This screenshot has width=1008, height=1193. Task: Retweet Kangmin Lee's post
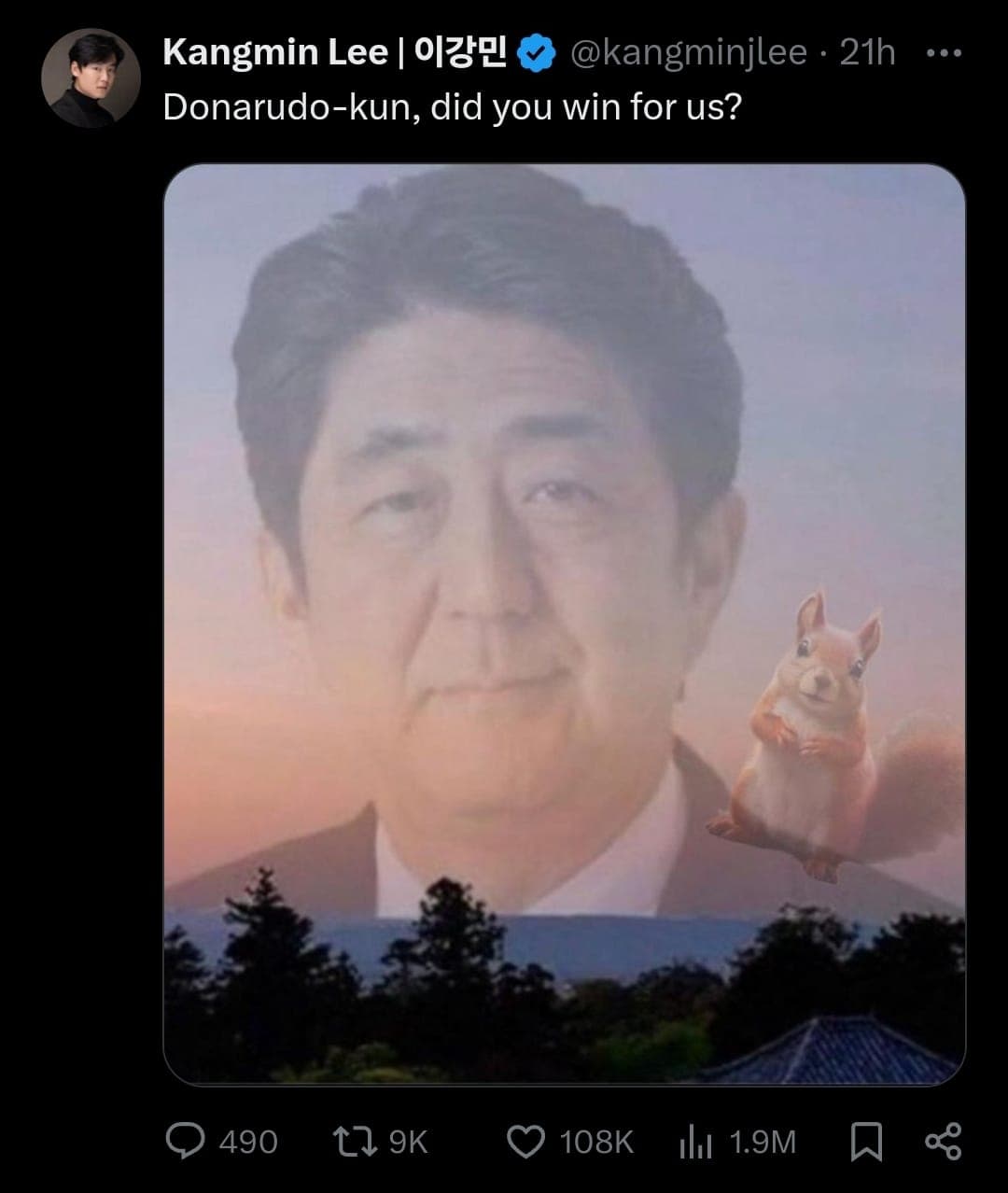(355, 1141)
